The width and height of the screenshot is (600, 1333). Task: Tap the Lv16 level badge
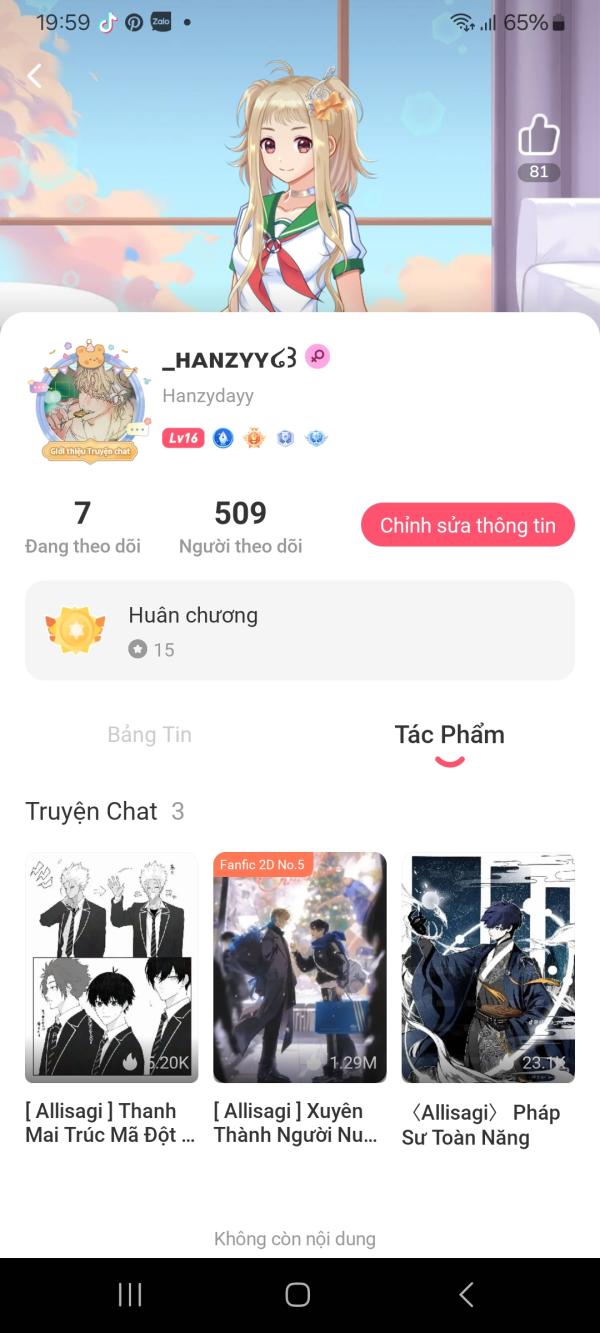(x=183, y=438)
